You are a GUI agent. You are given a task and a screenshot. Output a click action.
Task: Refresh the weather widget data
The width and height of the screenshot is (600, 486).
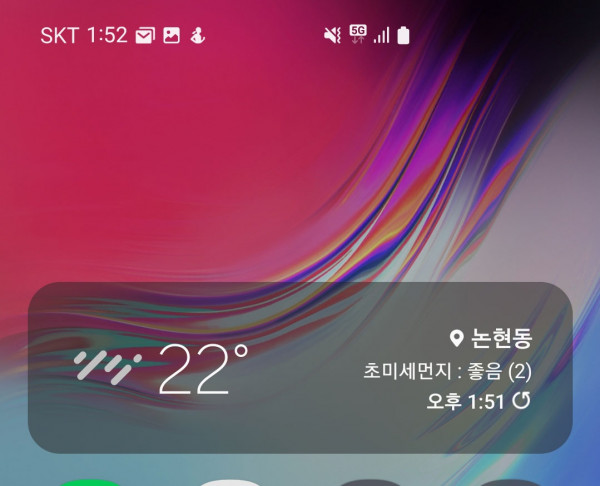coord(522,401)
